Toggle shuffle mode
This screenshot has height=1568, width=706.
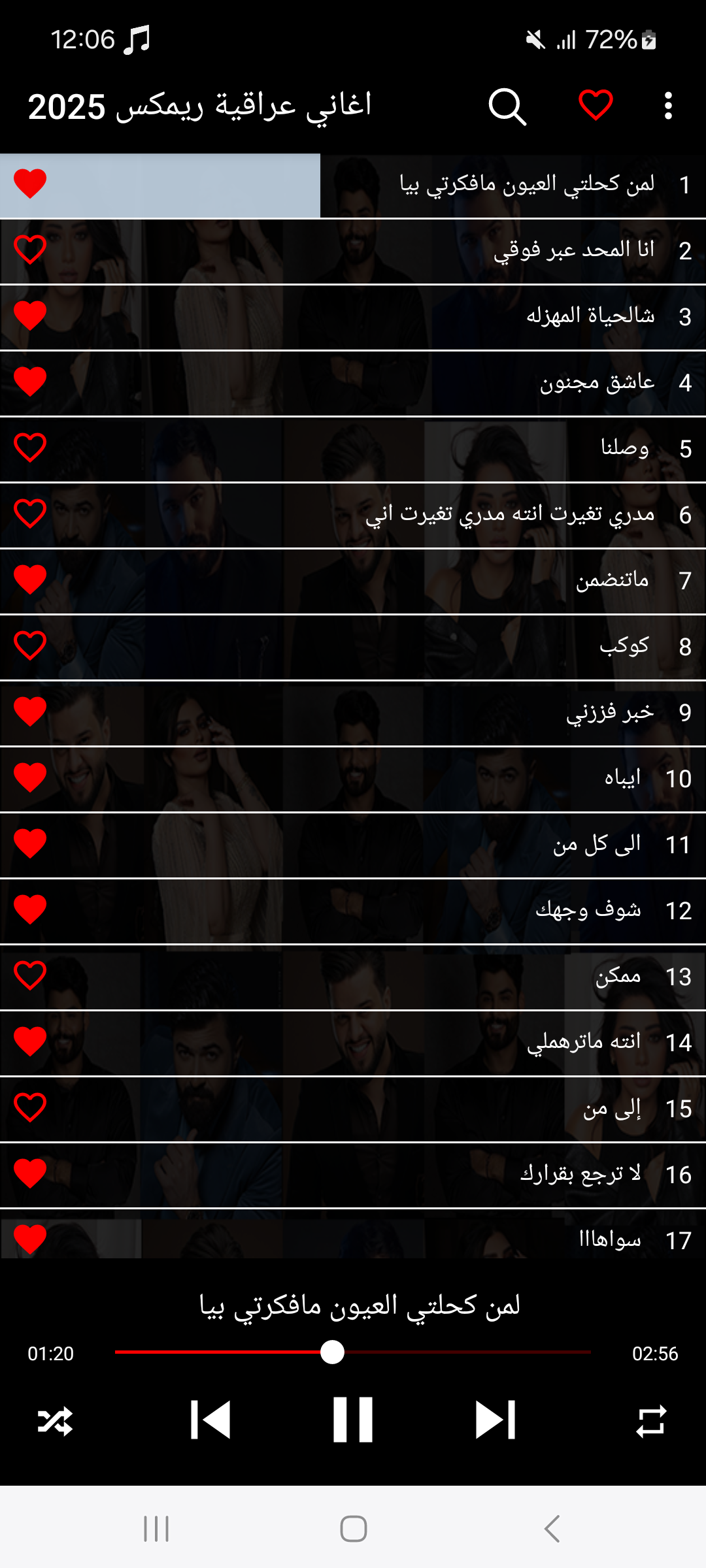pos(55,1420)
